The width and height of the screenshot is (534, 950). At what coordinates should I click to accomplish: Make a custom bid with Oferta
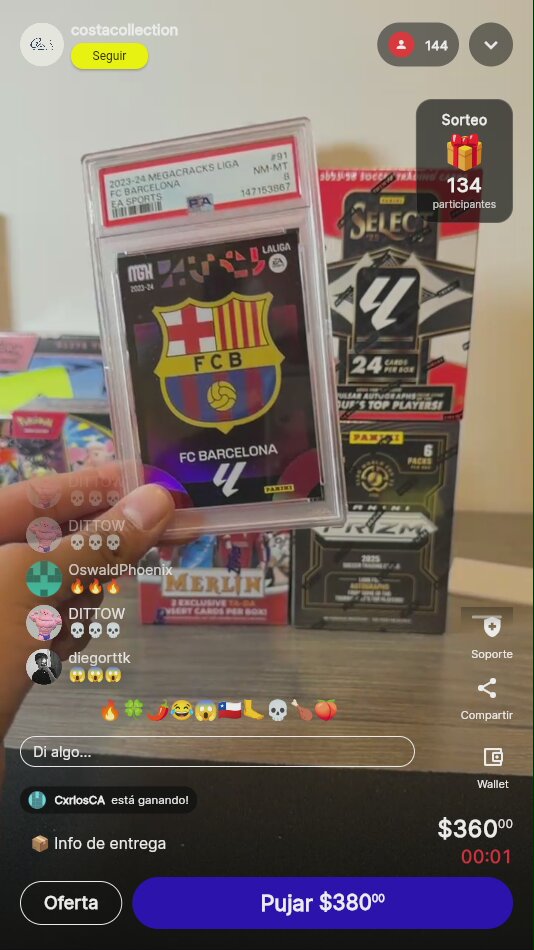[x=71, y=903]
